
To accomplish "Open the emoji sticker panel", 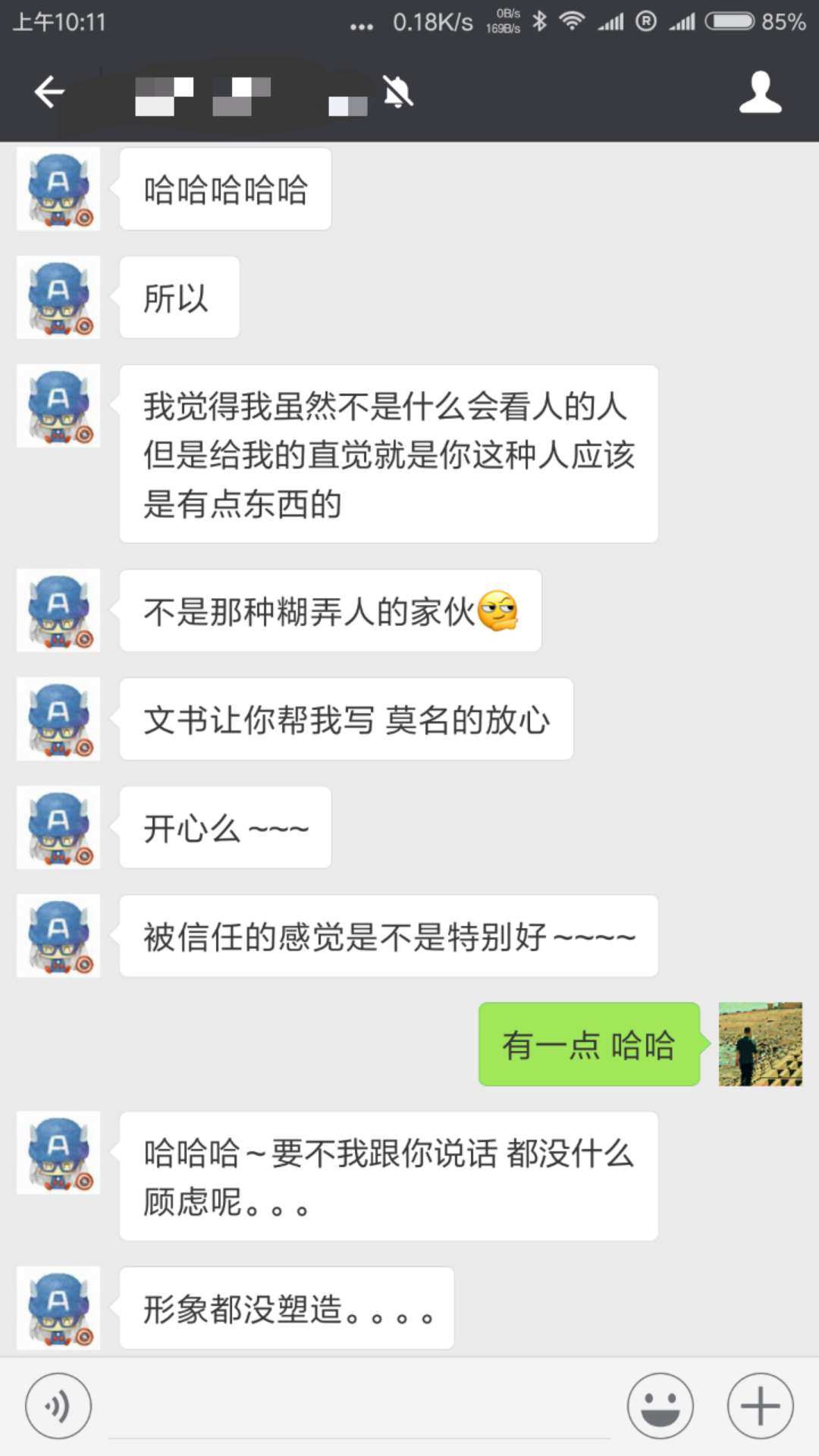I will [x=661, y=1405].
